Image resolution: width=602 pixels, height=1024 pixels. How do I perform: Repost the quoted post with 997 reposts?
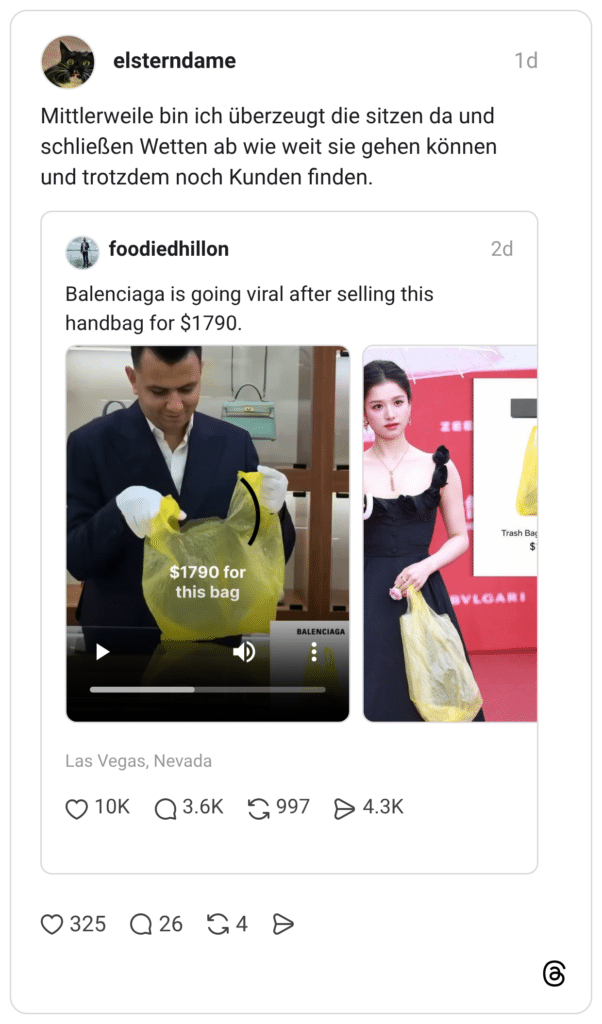259,808
